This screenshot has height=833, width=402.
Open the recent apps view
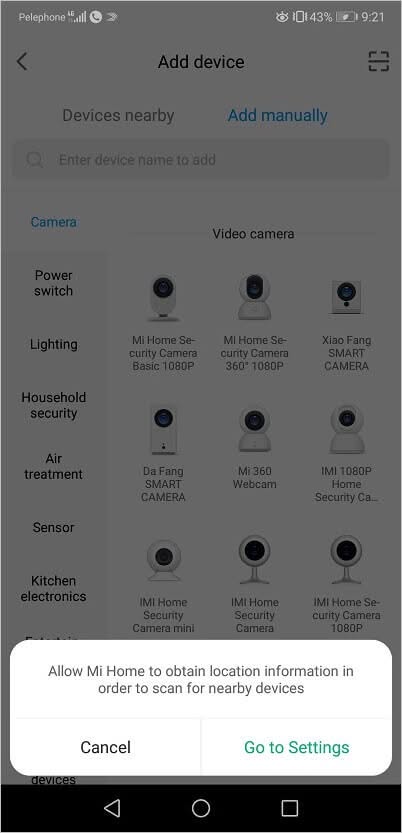pyautogui.click(x=289, y=808)
